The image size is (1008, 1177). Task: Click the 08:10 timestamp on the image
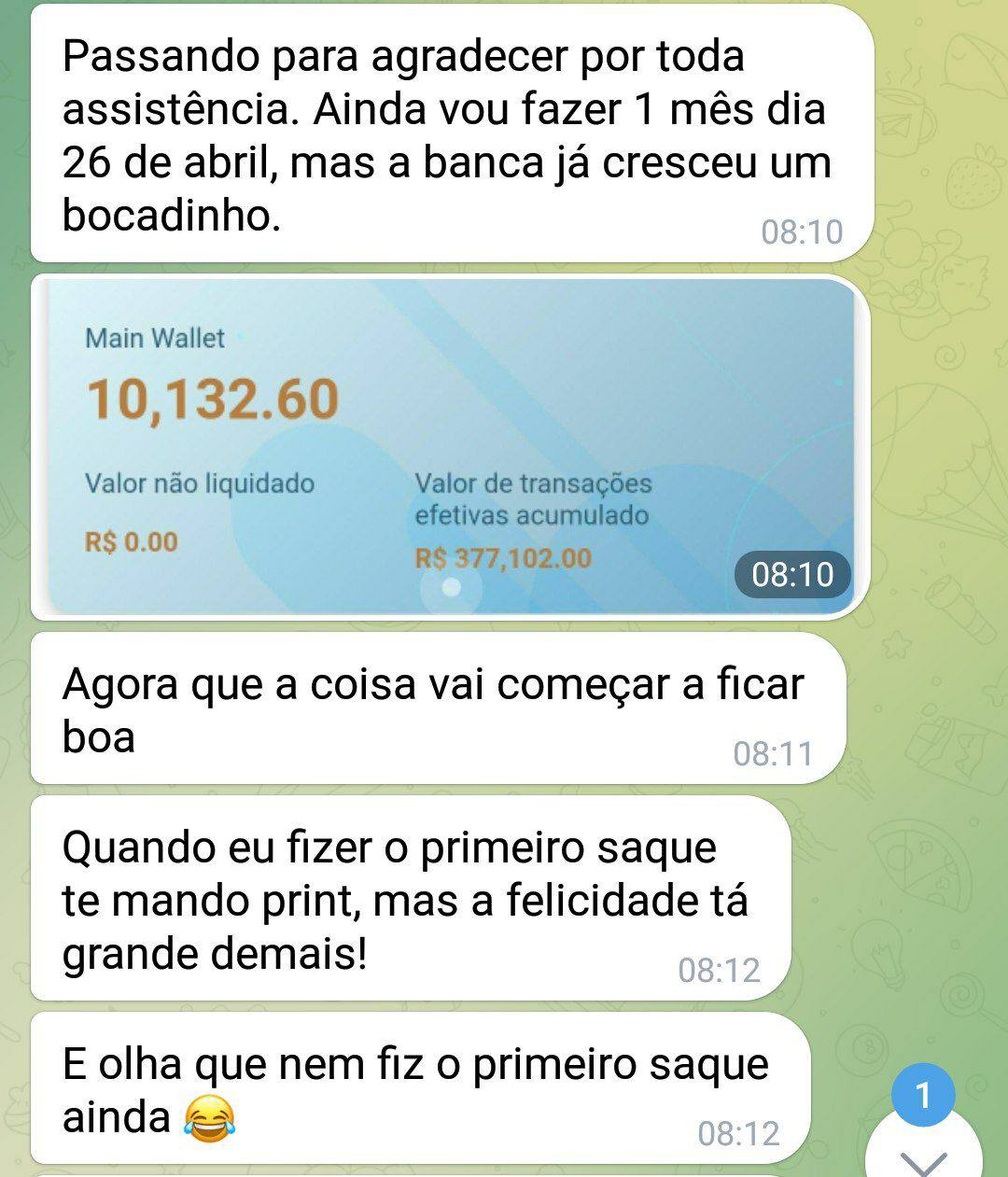(792, 576)
